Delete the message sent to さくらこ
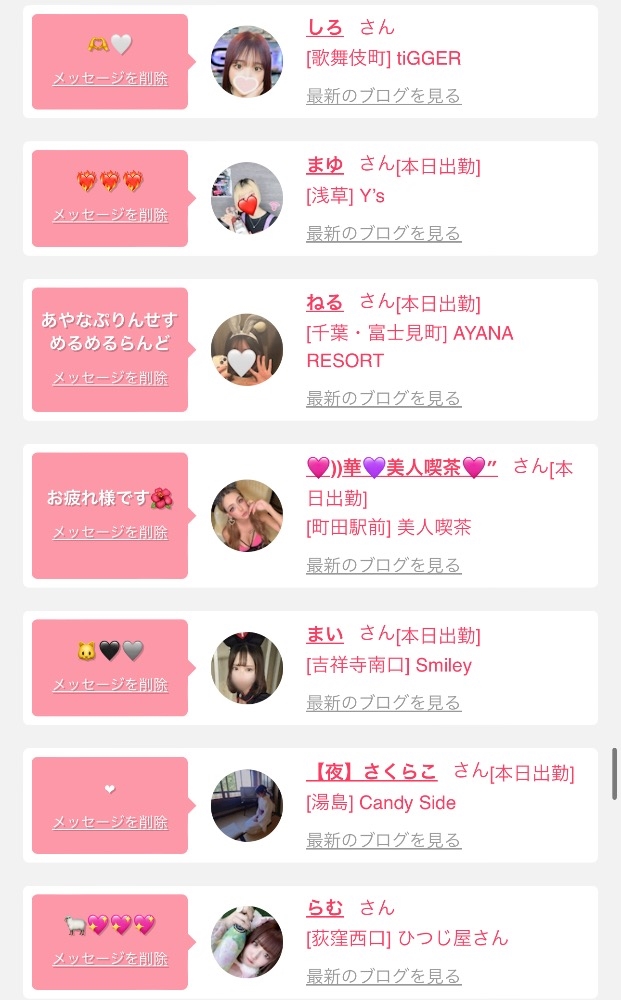 click(x=110, y=822)
